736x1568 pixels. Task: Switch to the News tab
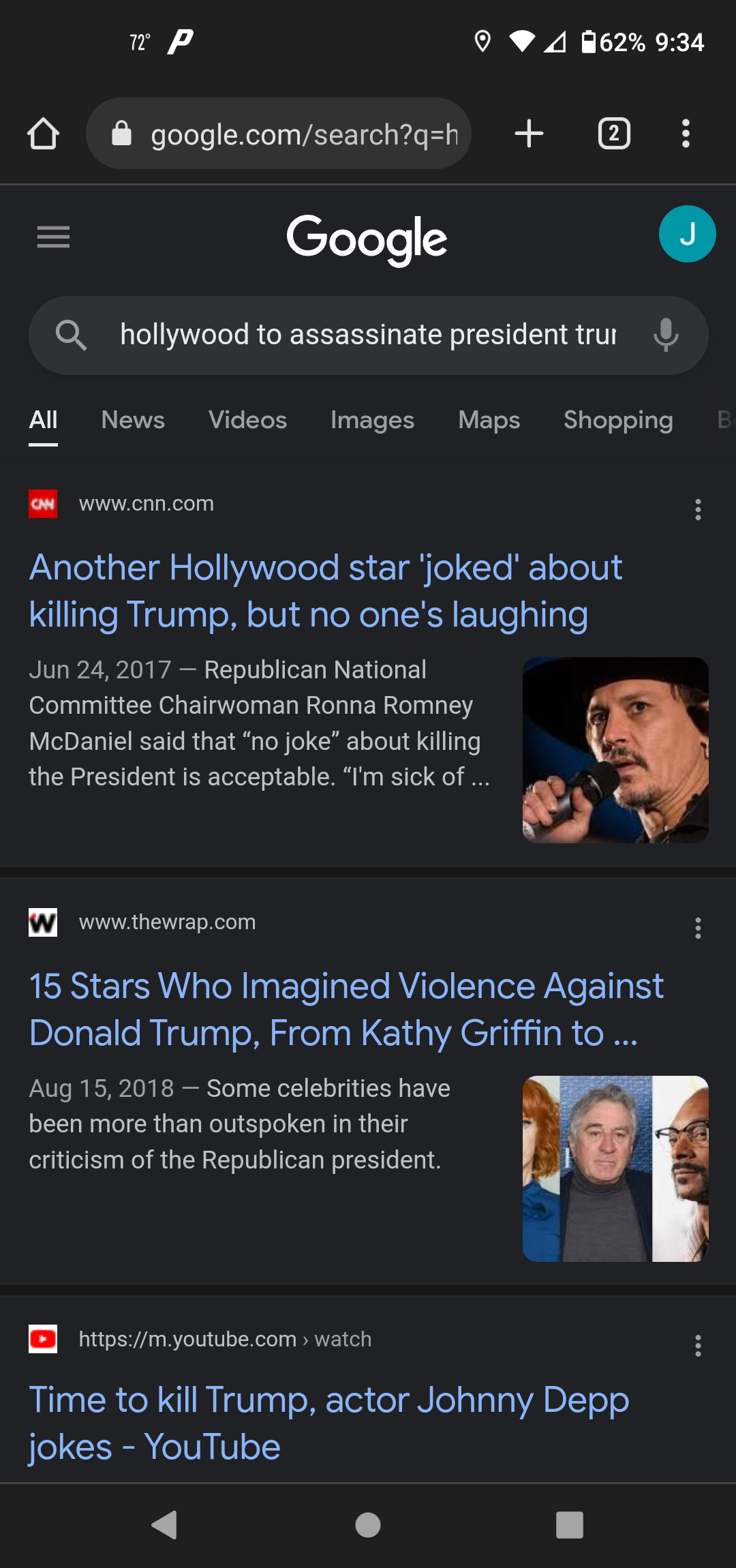tap(133, 420)
